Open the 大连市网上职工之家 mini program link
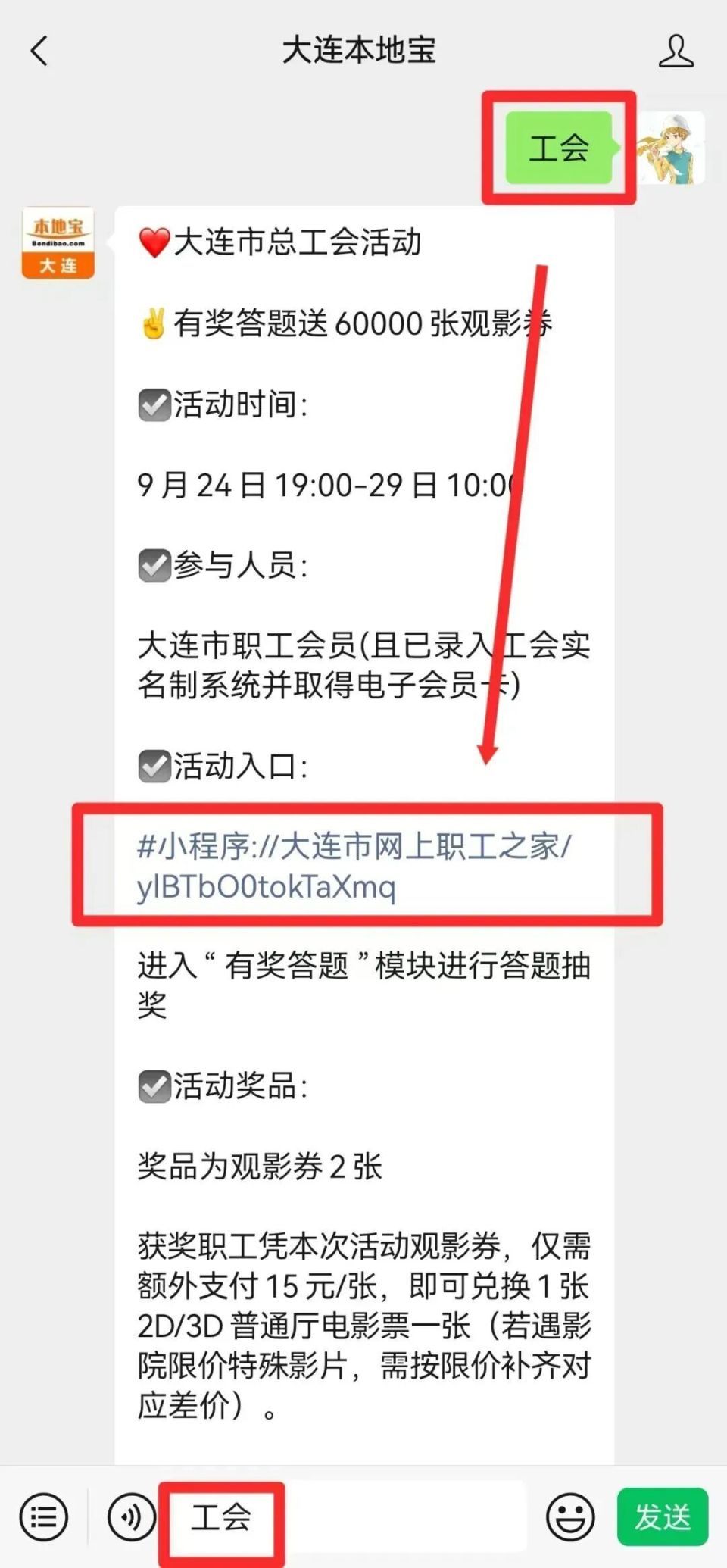Screen dimensions: 727x1568 [354, 866]
